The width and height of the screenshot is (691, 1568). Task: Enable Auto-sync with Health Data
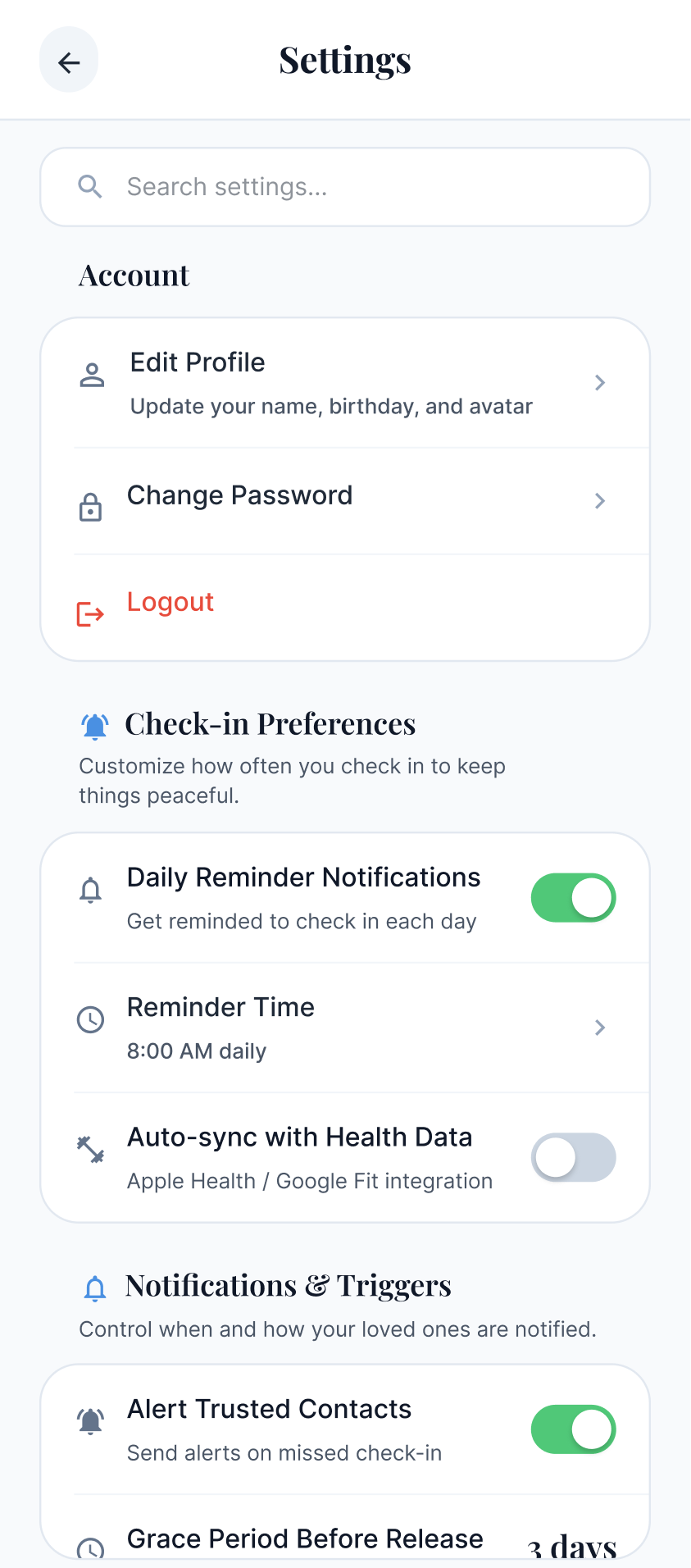573,1157
